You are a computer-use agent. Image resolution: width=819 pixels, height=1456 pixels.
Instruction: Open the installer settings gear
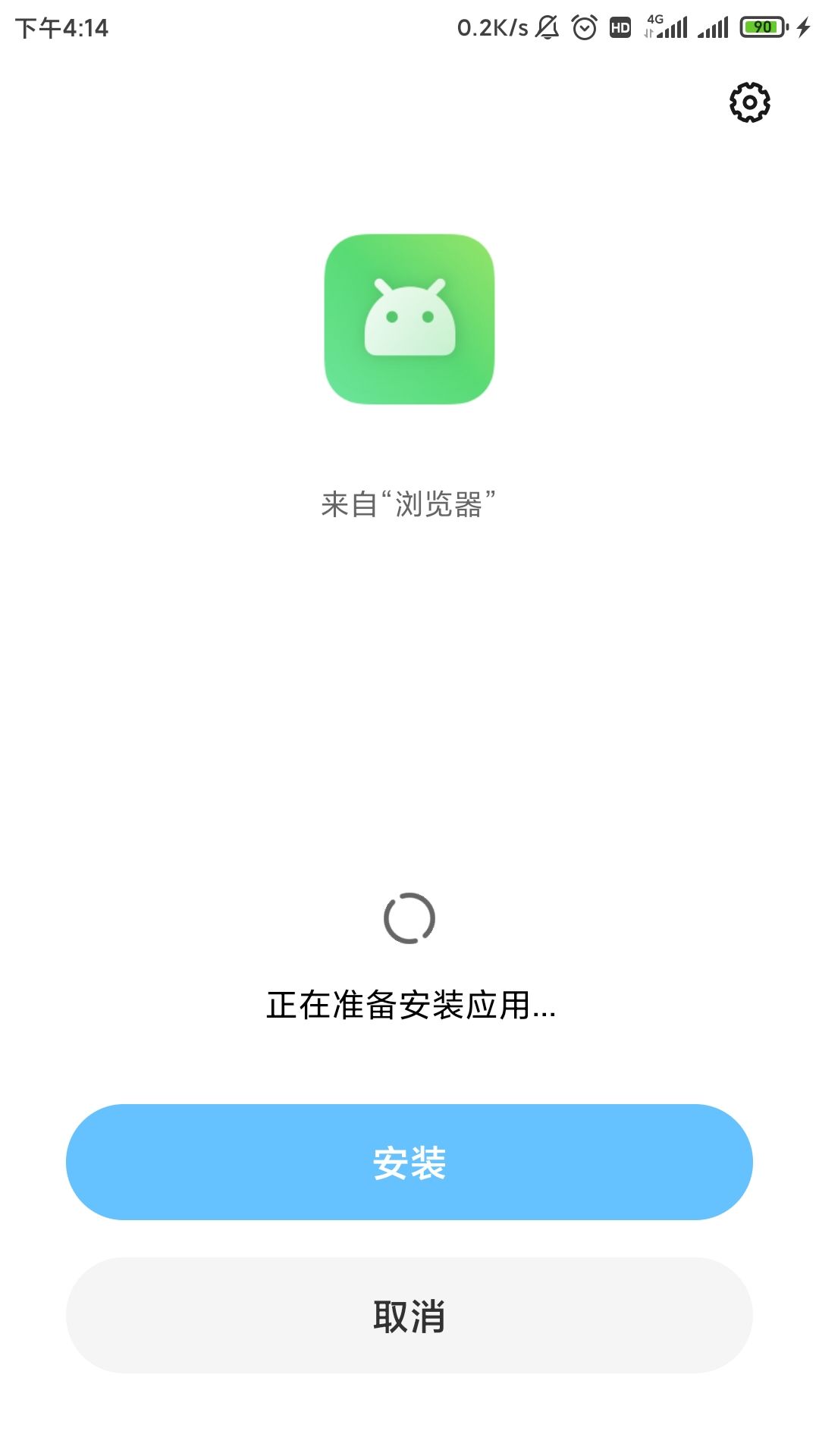[749, 102]
